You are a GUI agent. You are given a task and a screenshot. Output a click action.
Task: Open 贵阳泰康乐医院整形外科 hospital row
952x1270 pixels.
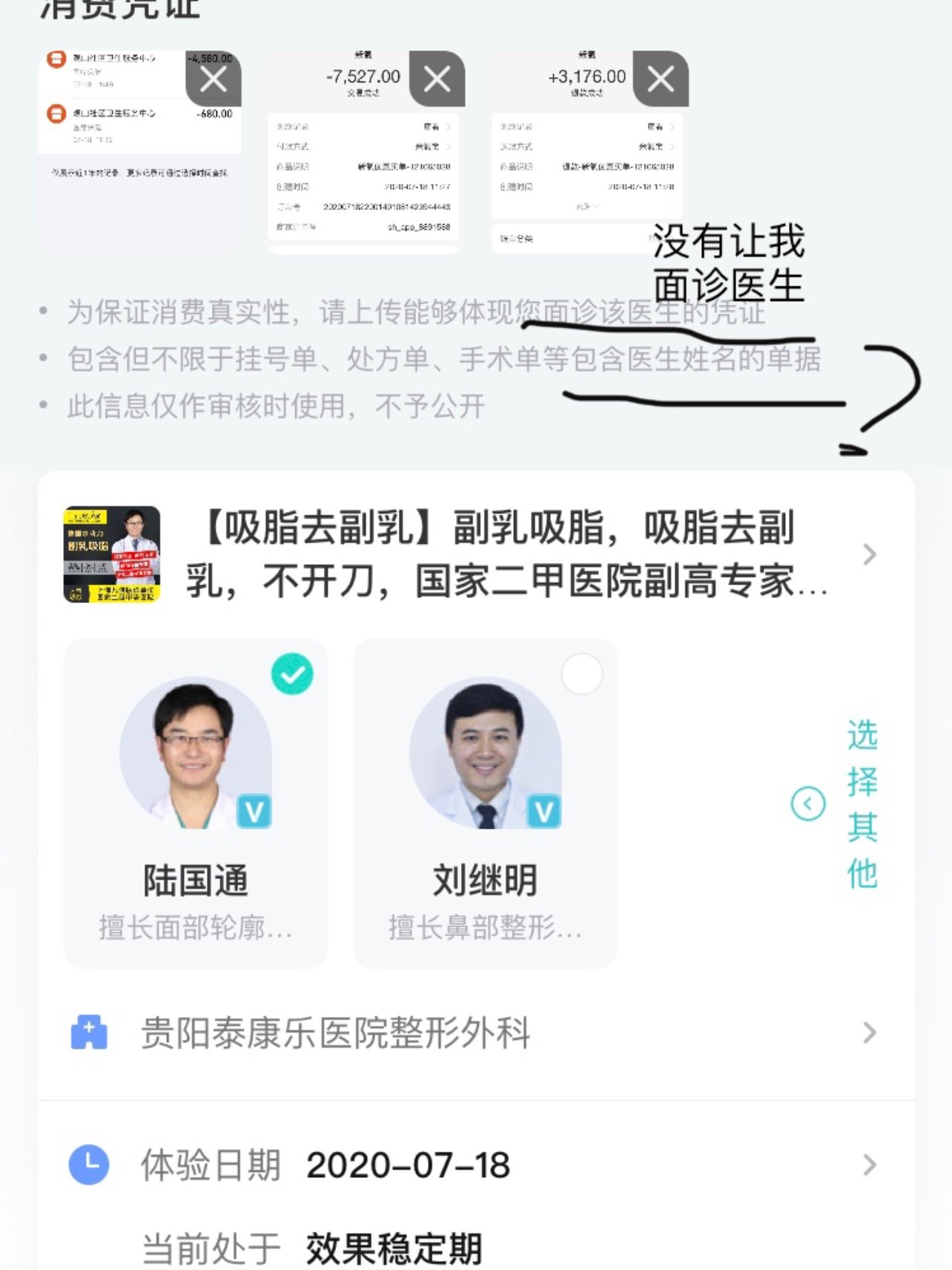[475, 1033]
